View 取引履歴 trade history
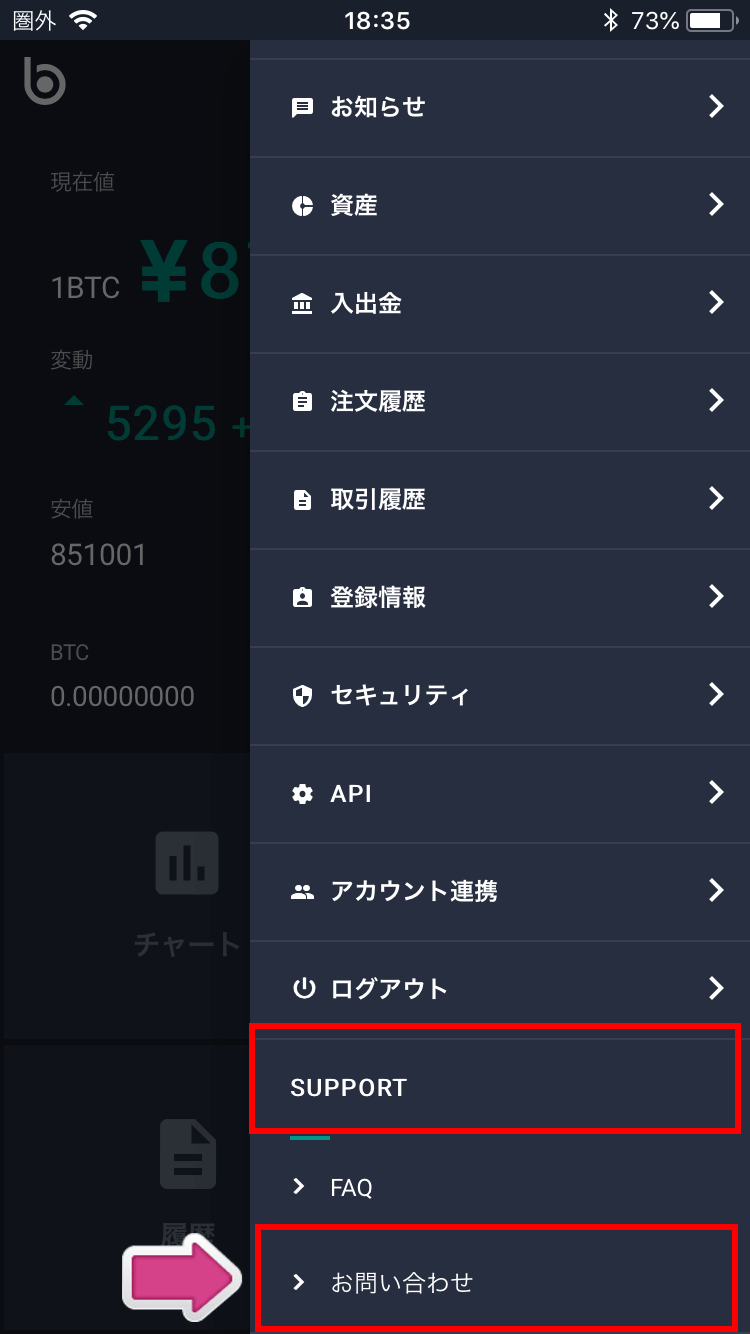This screenshot has height=1334, width=750. [x=500, y=499]
